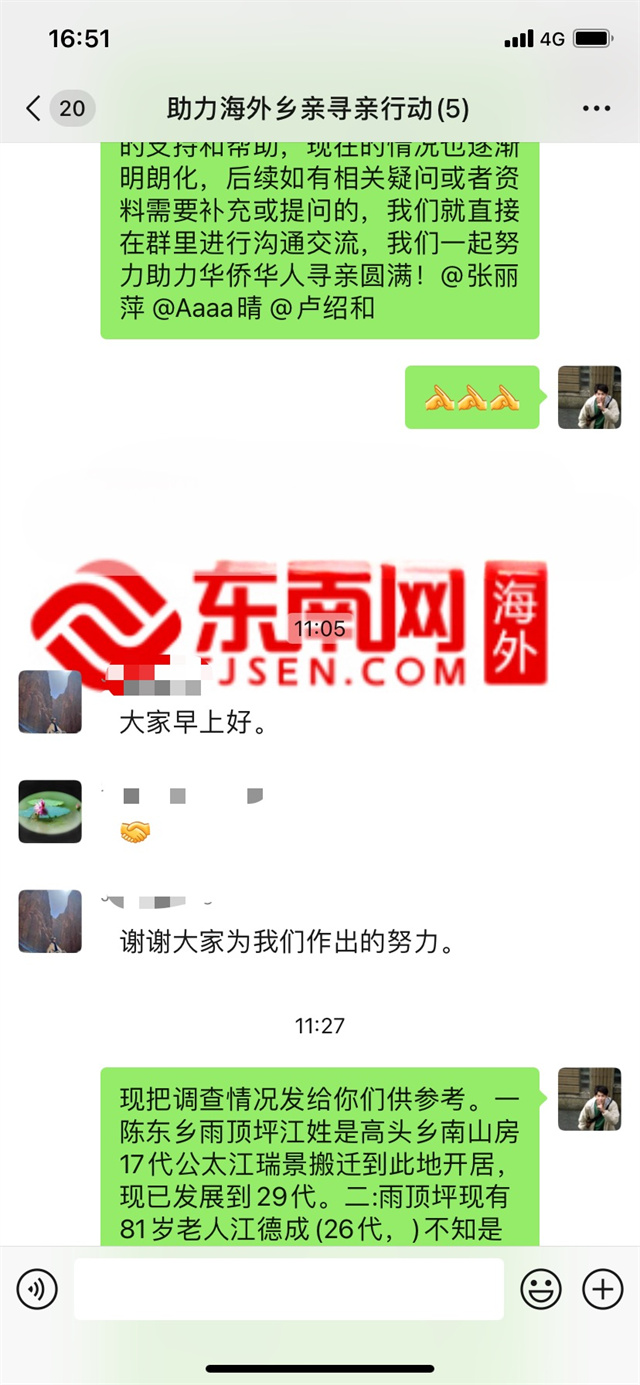Open the lotus avatar member's profile
Image resolution: width=640 pixels, height=1385 pixels.
click(x=50, y=811)
